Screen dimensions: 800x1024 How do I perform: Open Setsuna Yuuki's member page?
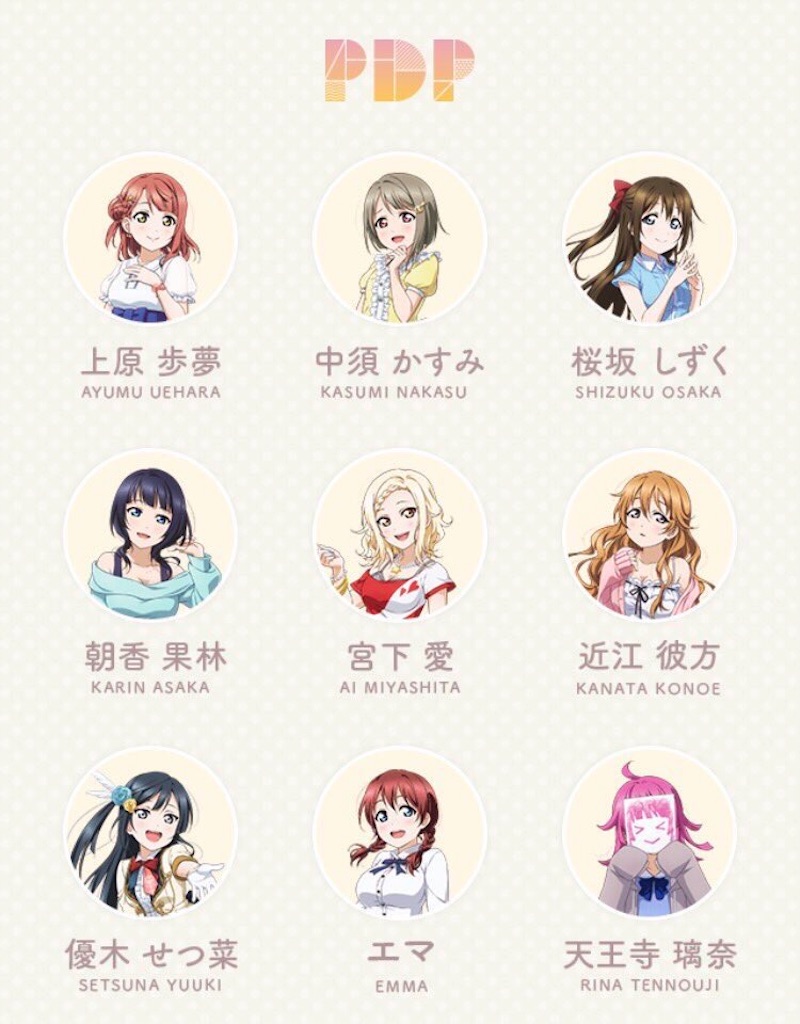pyautogui.click(x=150, y=832)
